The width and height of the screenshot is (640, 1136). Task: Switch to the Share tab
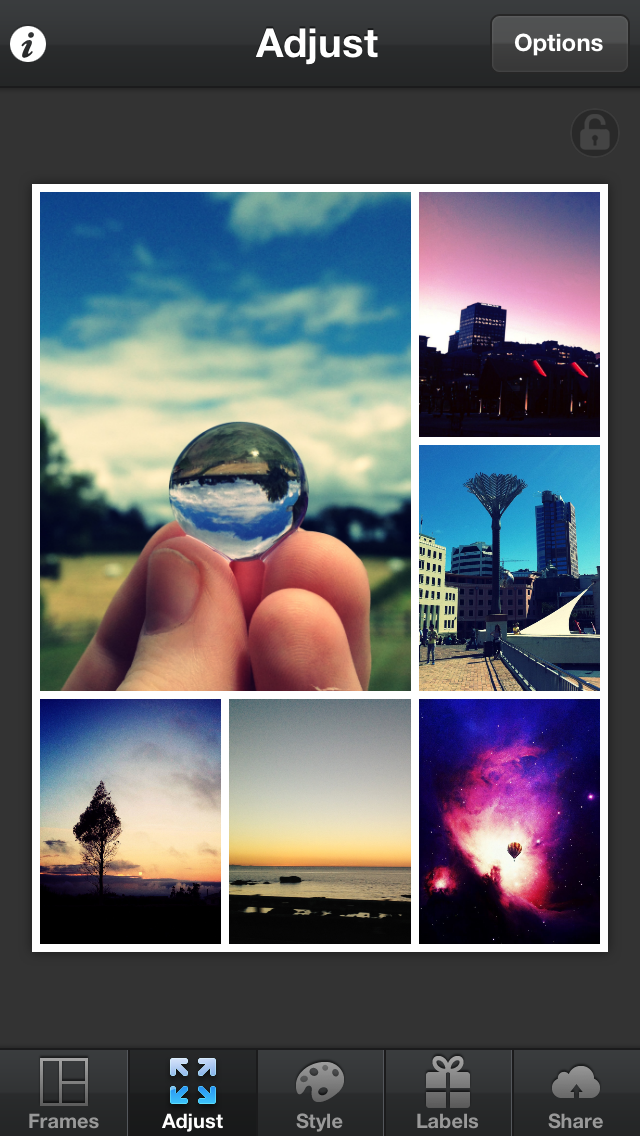pyautogui.click(x=576, y=1093)
